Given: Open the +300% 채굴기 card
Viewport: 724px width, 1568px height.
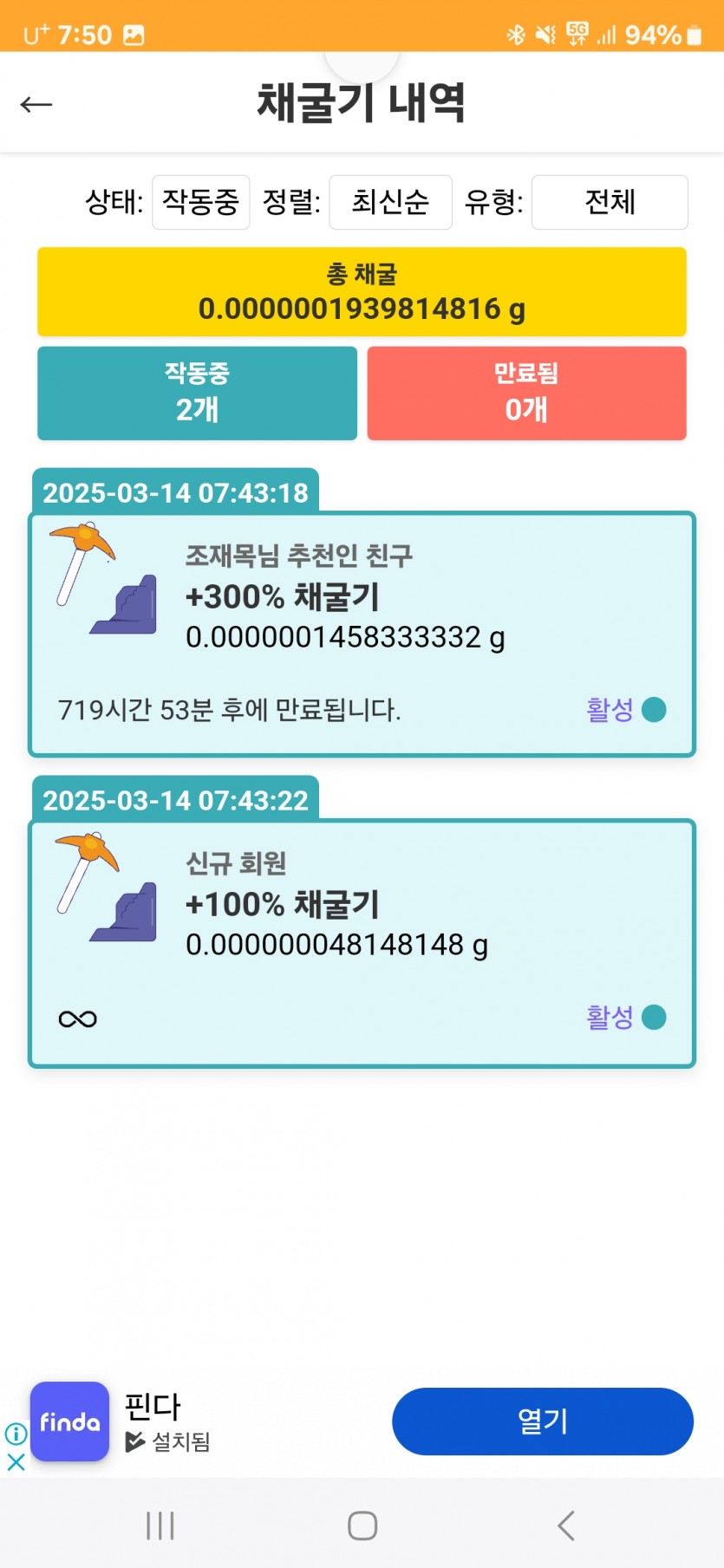Looking at the screenshot, I should 362,634.
